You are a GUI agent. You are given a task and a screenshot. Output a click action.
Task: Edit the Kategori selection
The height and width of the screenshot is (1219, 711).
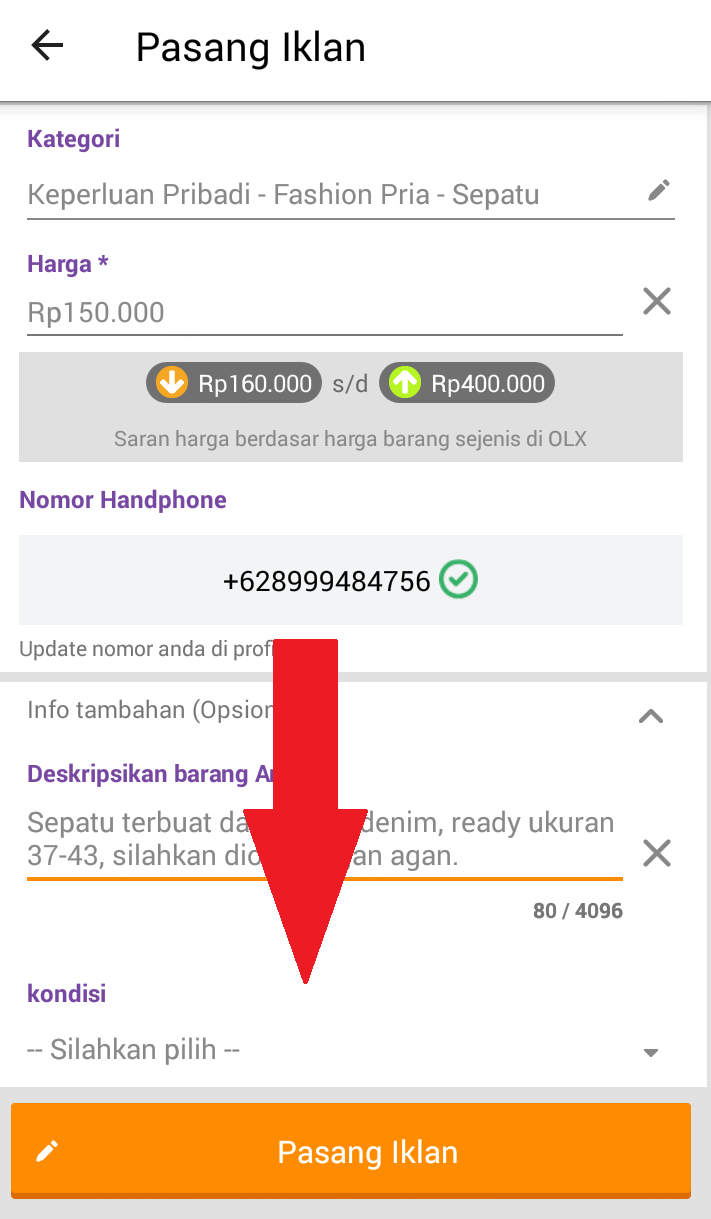pyautogui.click(x=658, y=191)
